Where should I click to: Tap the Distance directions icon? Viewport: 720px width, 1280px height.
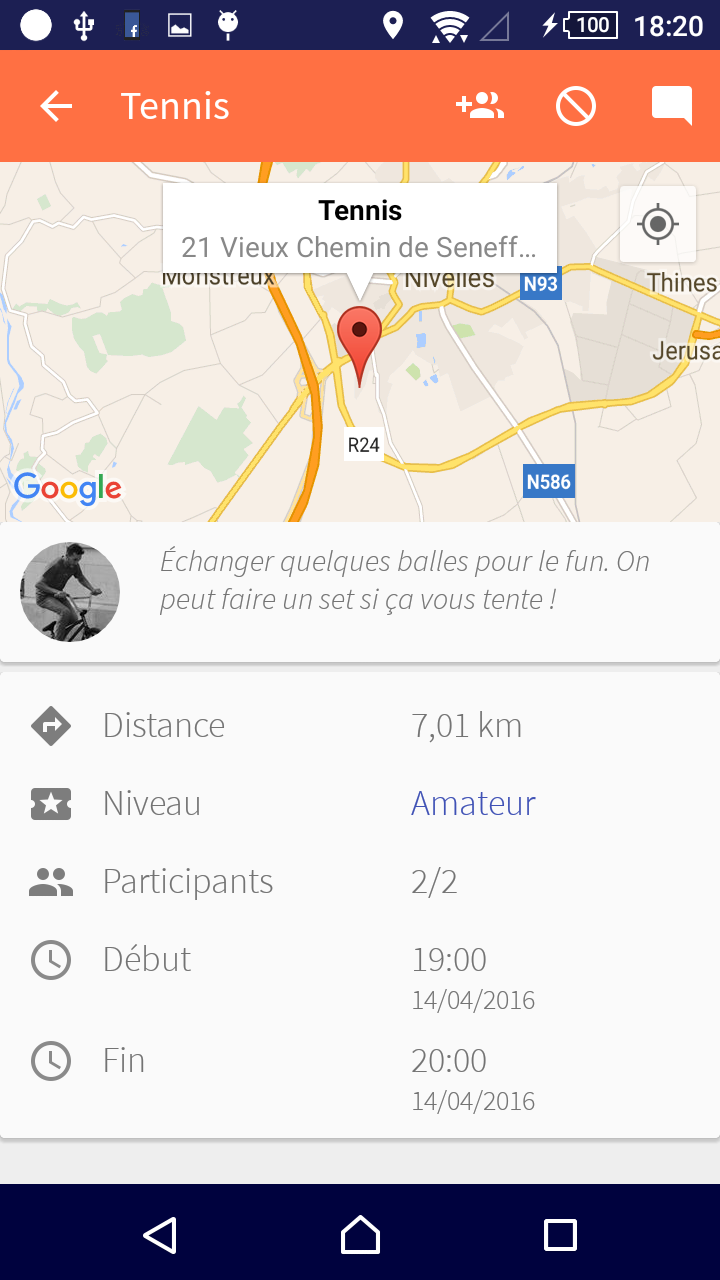pos(51,726)
